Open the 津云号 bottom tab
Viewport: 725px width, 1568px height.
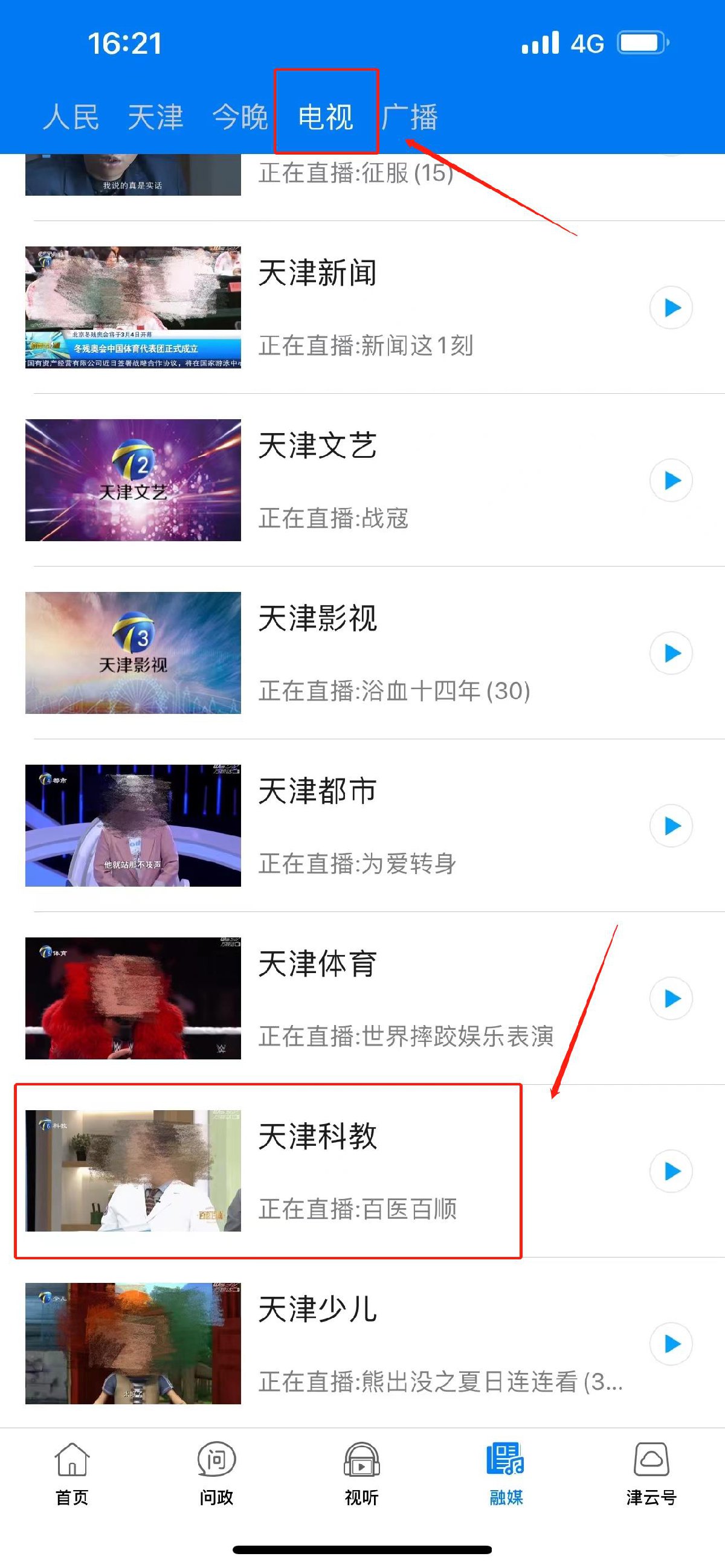651,1473
